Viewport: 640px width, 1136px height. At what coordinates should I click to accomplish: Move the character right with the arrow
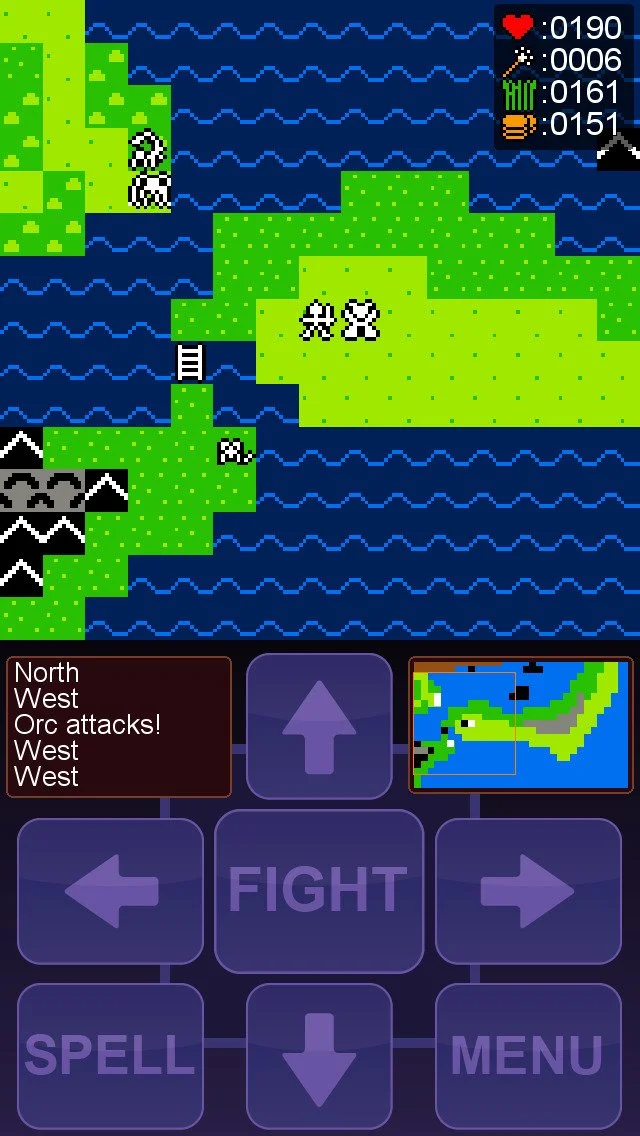point(528,891)
